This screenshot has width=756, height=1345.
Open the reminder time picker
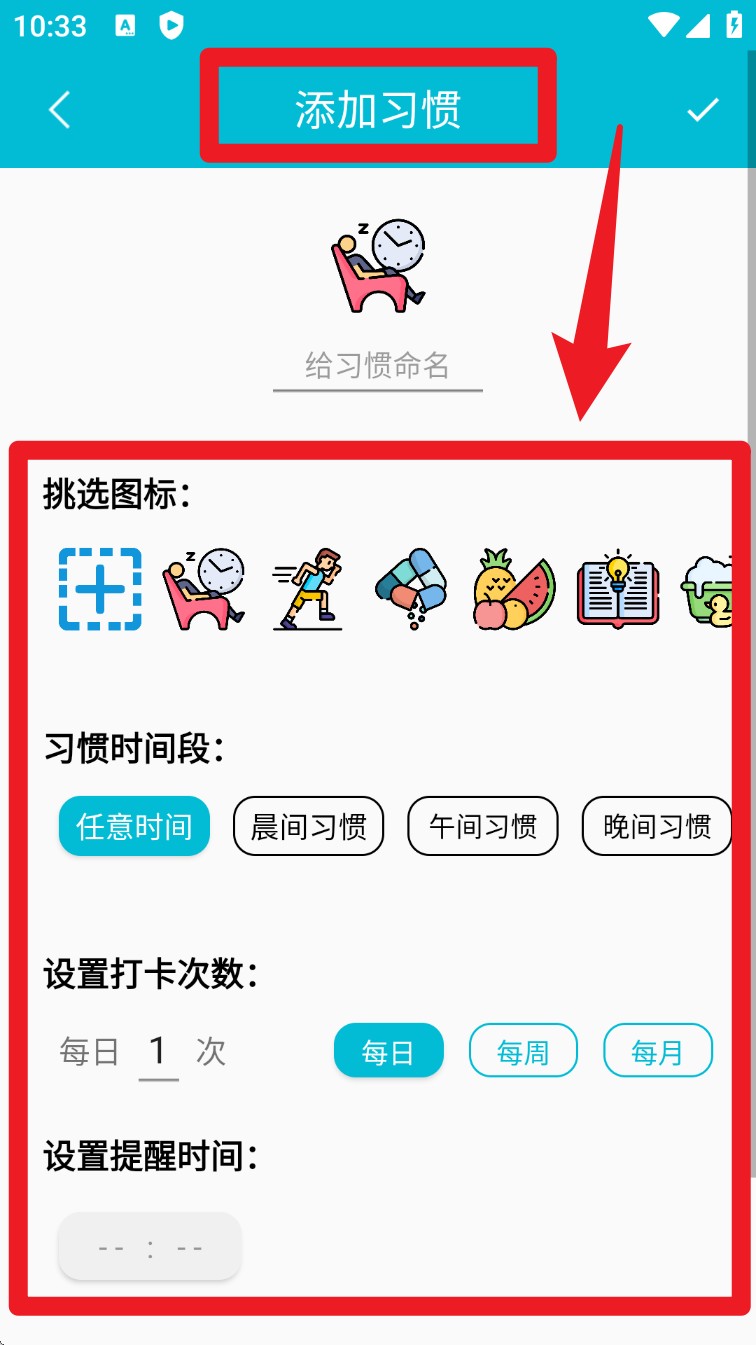pos(150,1247)
